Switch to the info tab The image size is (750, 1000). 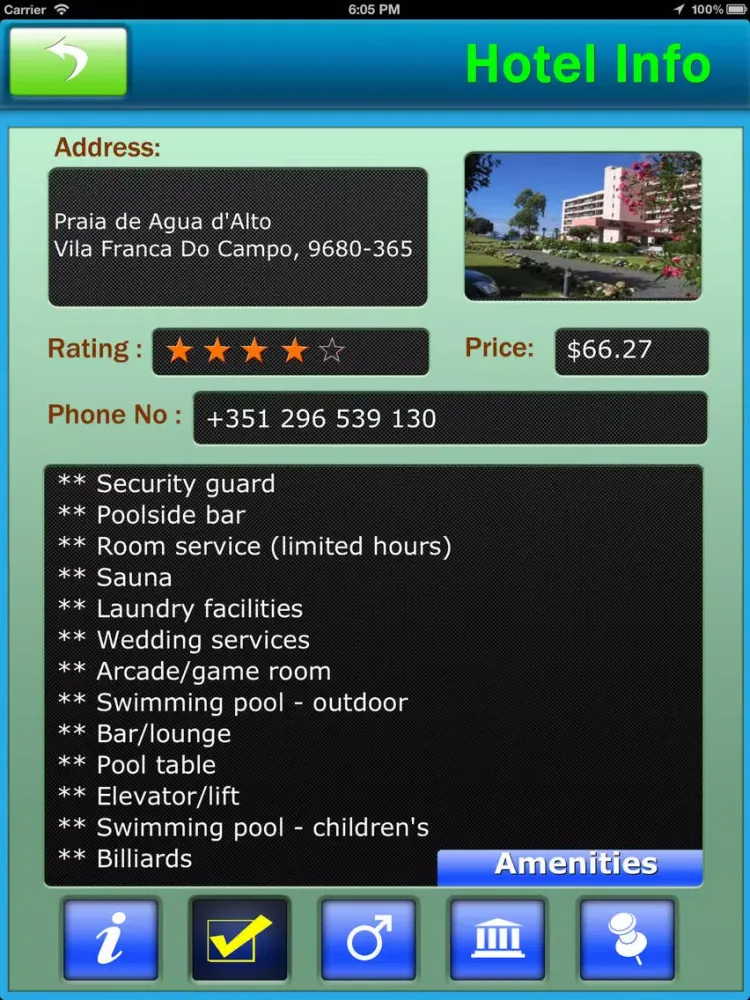click(x=110, y=939)
